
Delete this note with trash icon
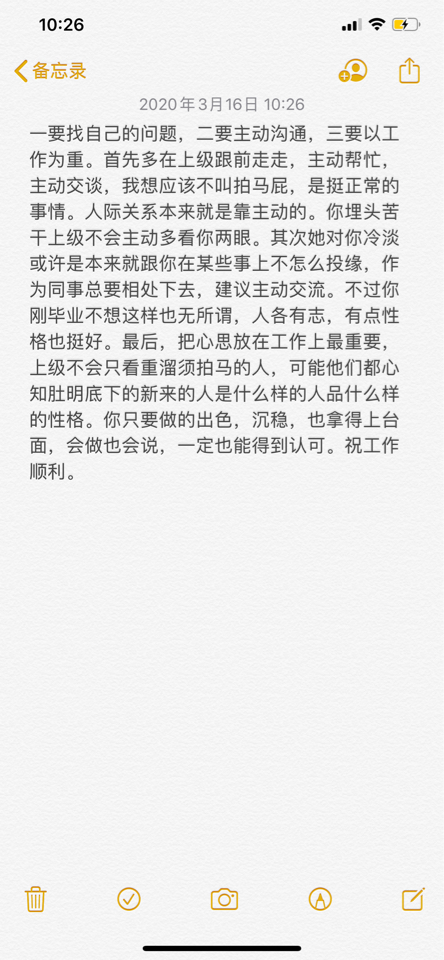tap(36, 899)
